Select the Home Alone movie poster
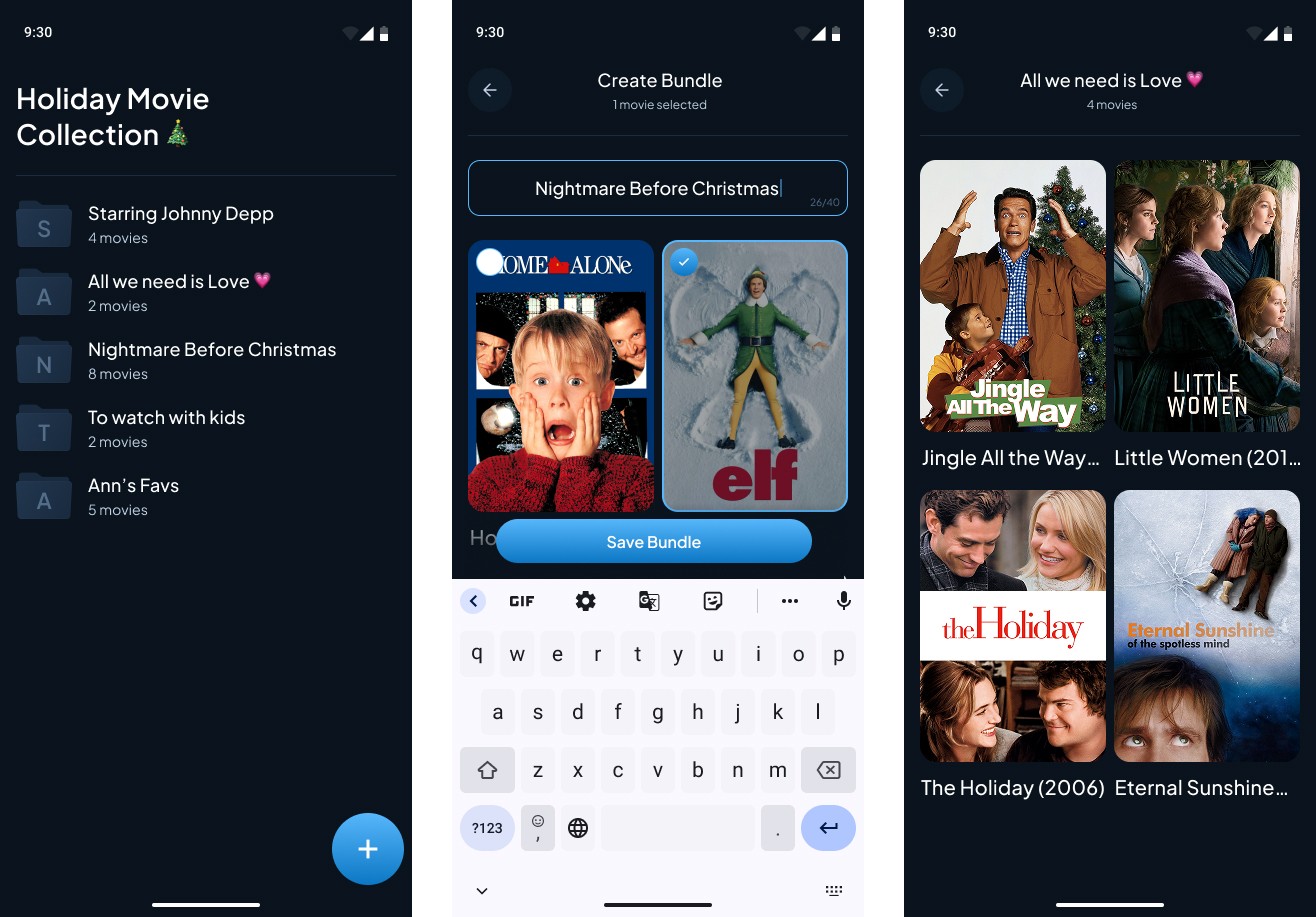The height and width of the screenshot is (917, 1316). tap(560, 376)
